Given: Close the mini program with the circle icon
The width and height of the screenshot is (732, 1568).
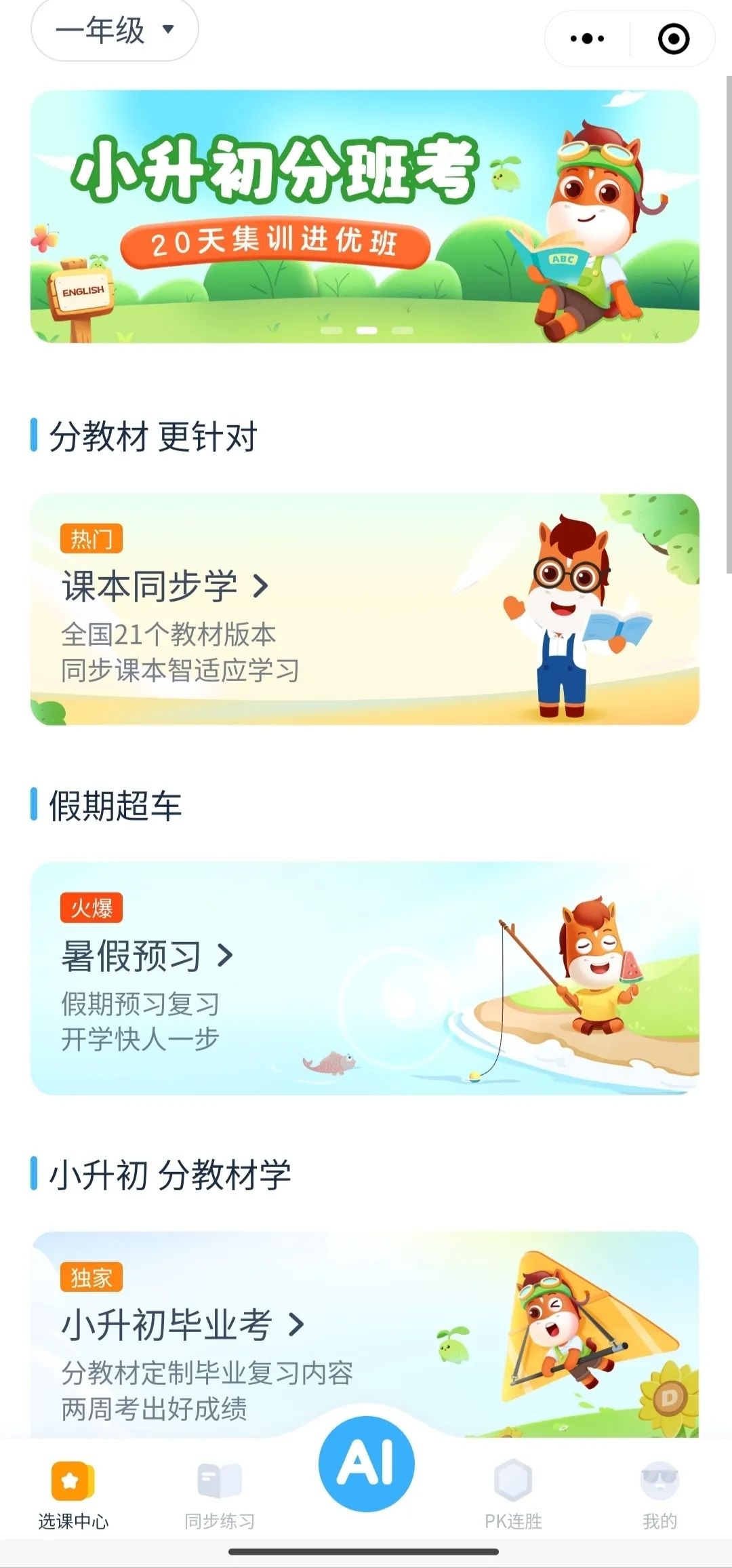Looking at the screenshot, I should [674, 39].
